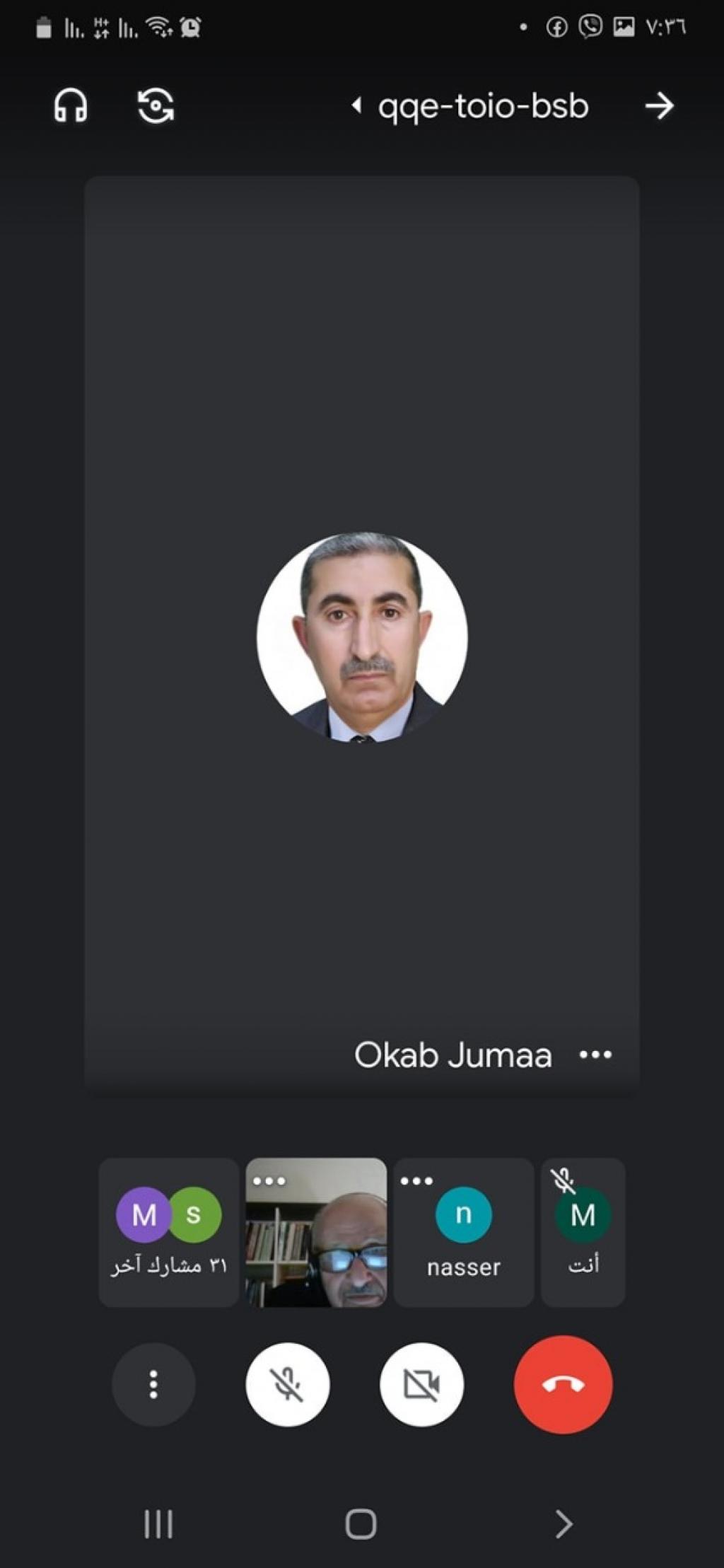Image resolution: width=724 pixels, height=1568 pixels.
Task: Open options dots next to Okab Jumaa
Action: [595, 1055]
